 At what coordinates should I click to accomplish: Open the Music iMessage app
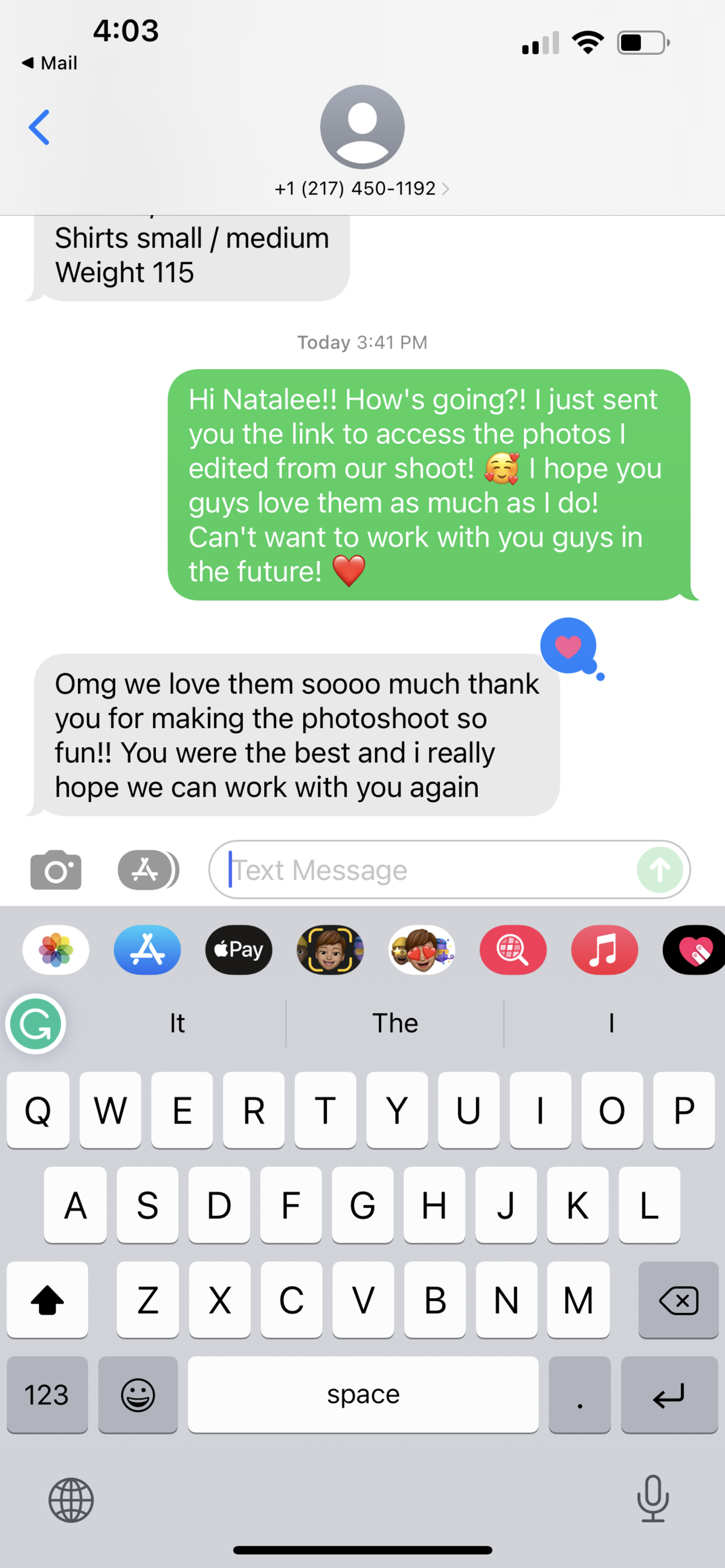[604, 950]
